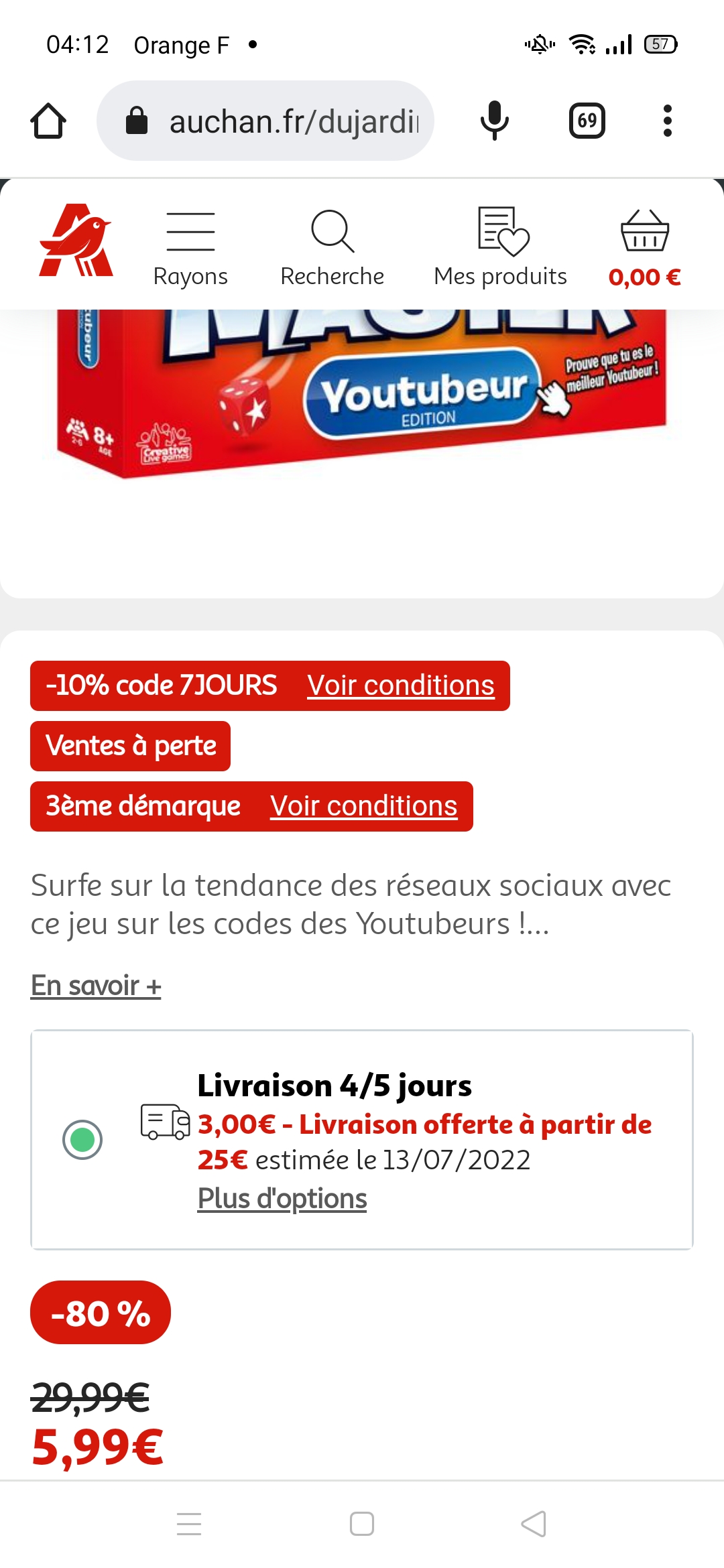Start voice search with the microphone
This screenshot has height=1568, width=724.
click(x=495, y=121)
